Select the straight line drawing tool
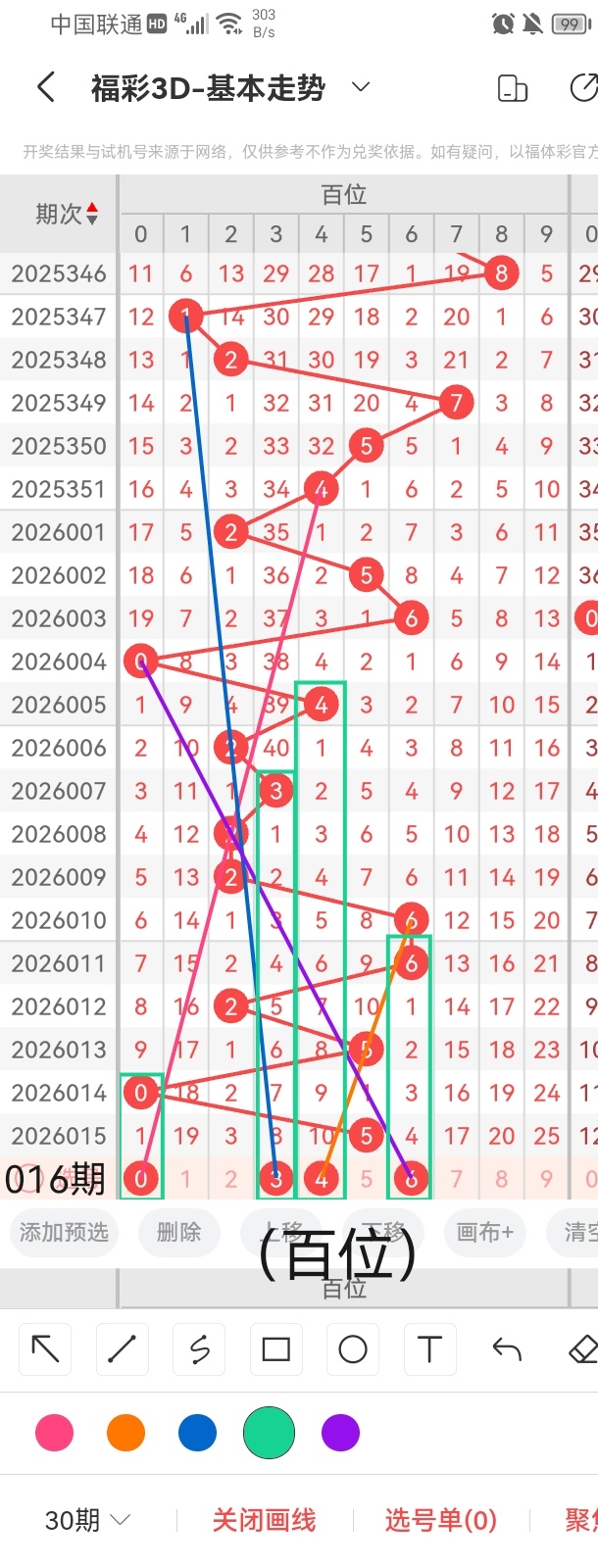 coord(122,1349)
